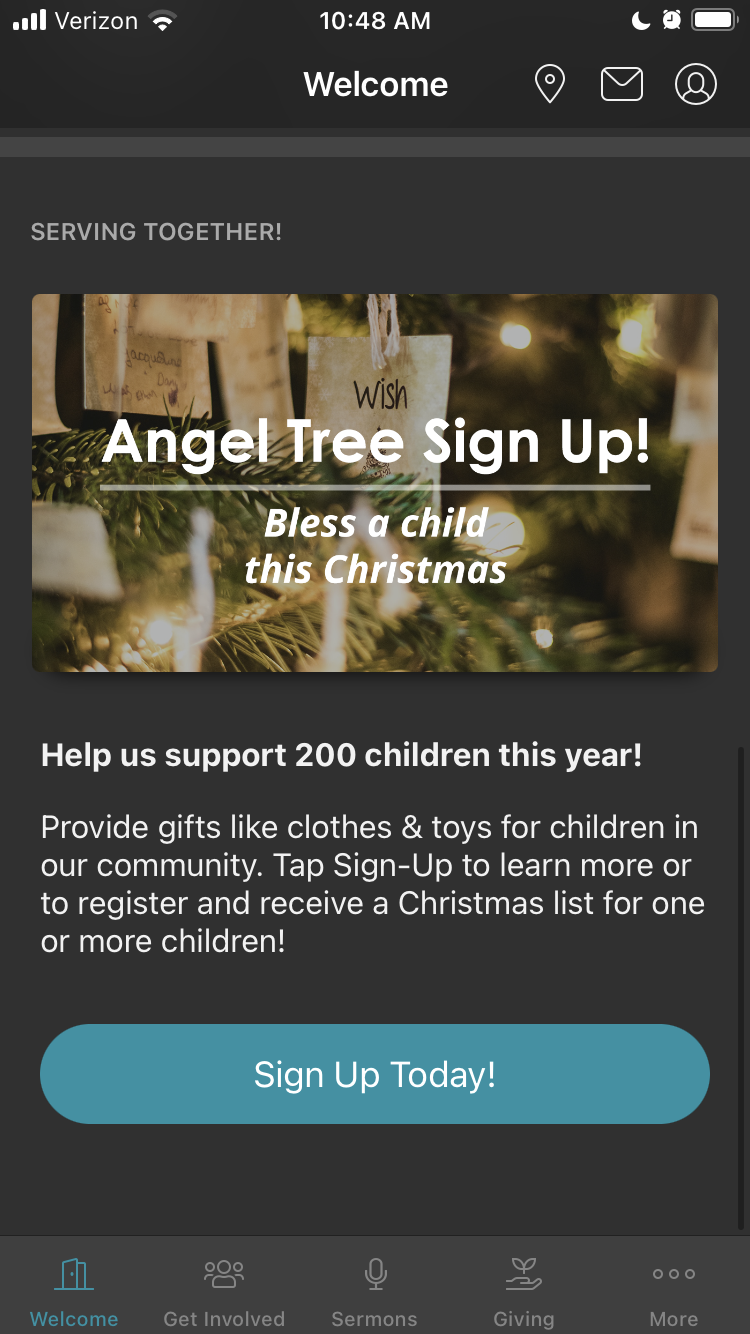
Task: Go to the Sermons tab
Action: 375,1290
